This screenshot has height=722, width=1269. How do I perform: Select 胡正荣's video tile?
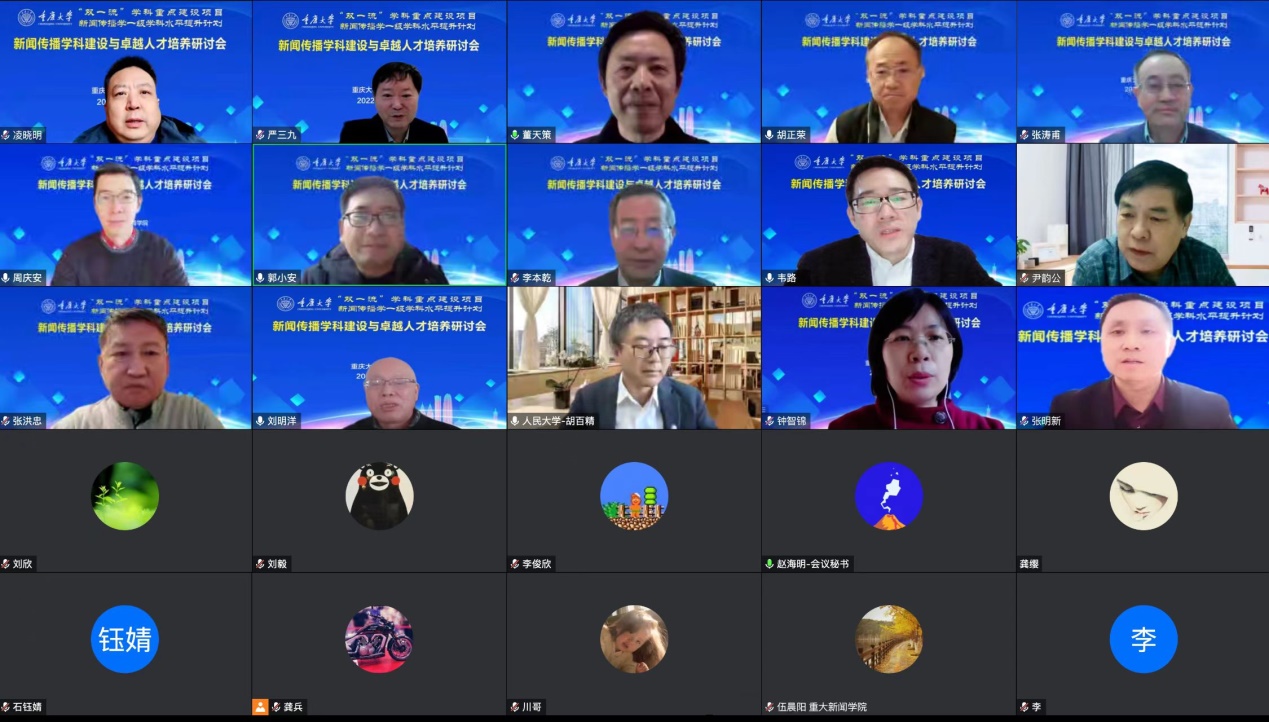click(888, 72)
